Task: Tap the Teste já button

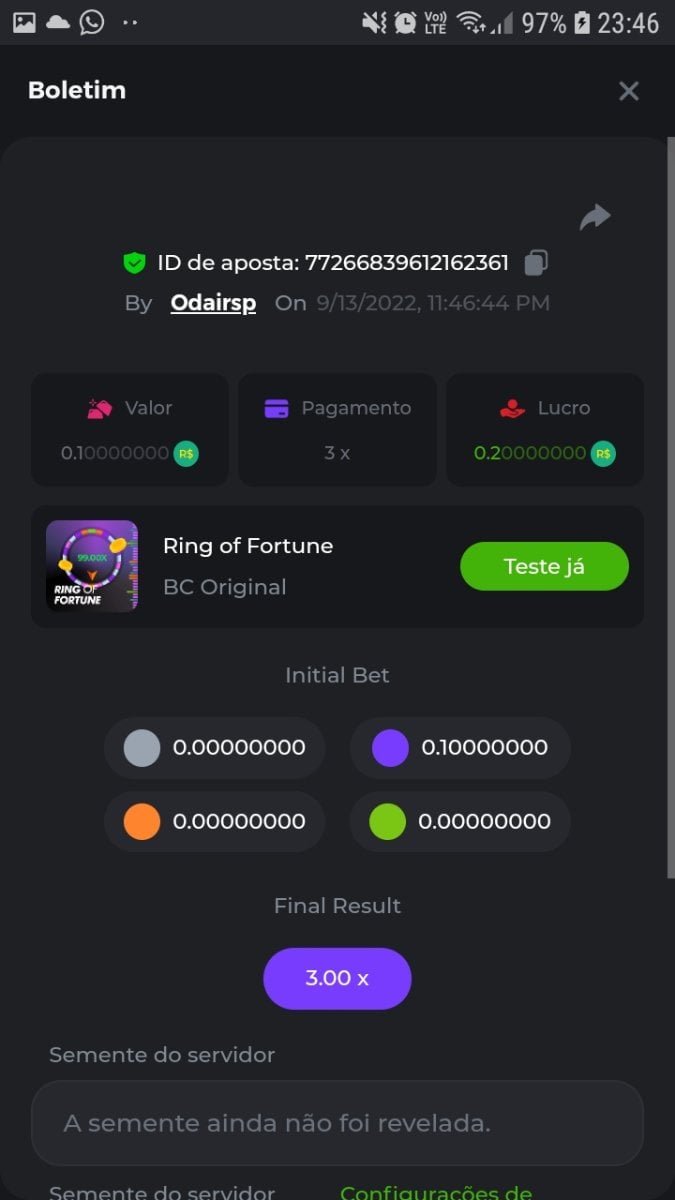Action: [x=544, y=566]
